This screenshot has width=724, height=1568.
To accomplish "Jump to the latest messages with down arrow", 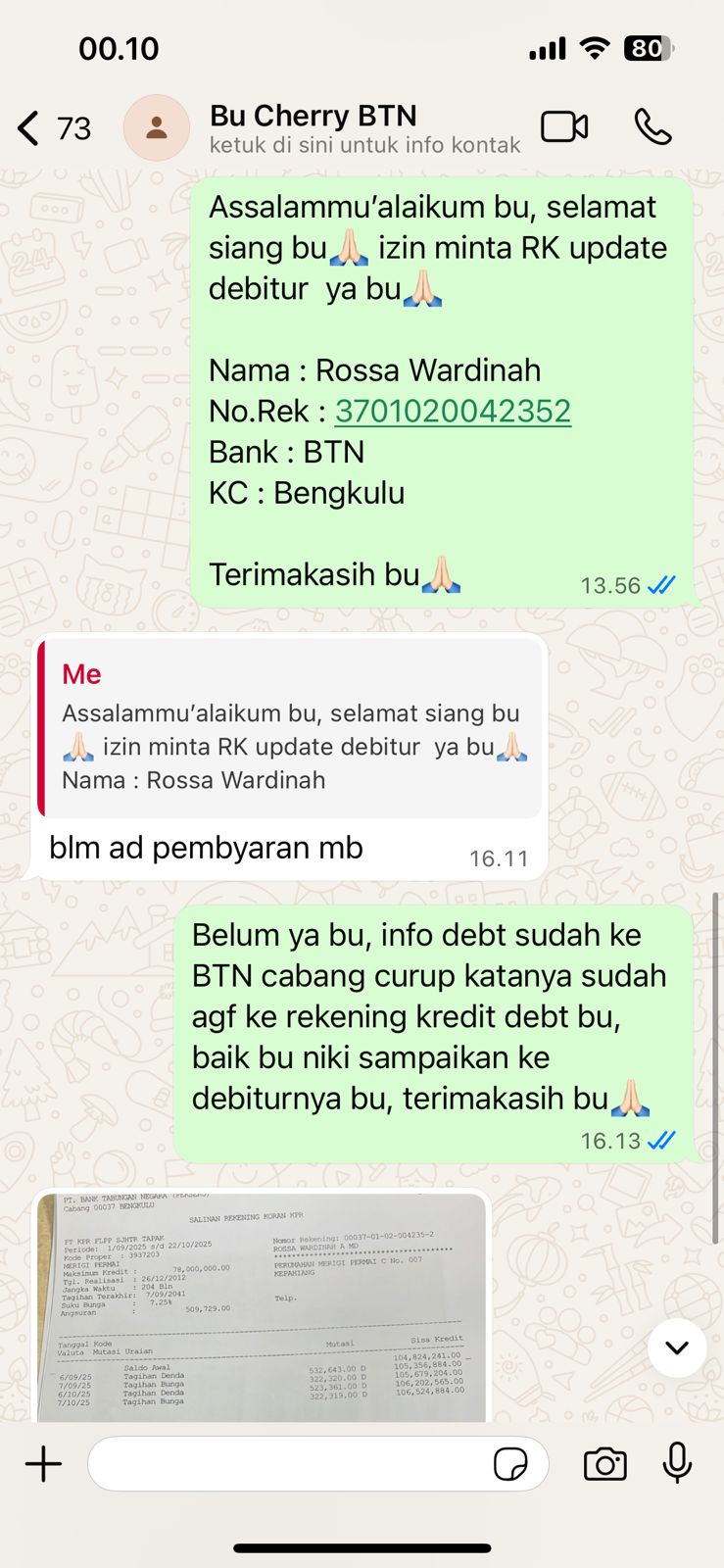I will coord(676,1347).
